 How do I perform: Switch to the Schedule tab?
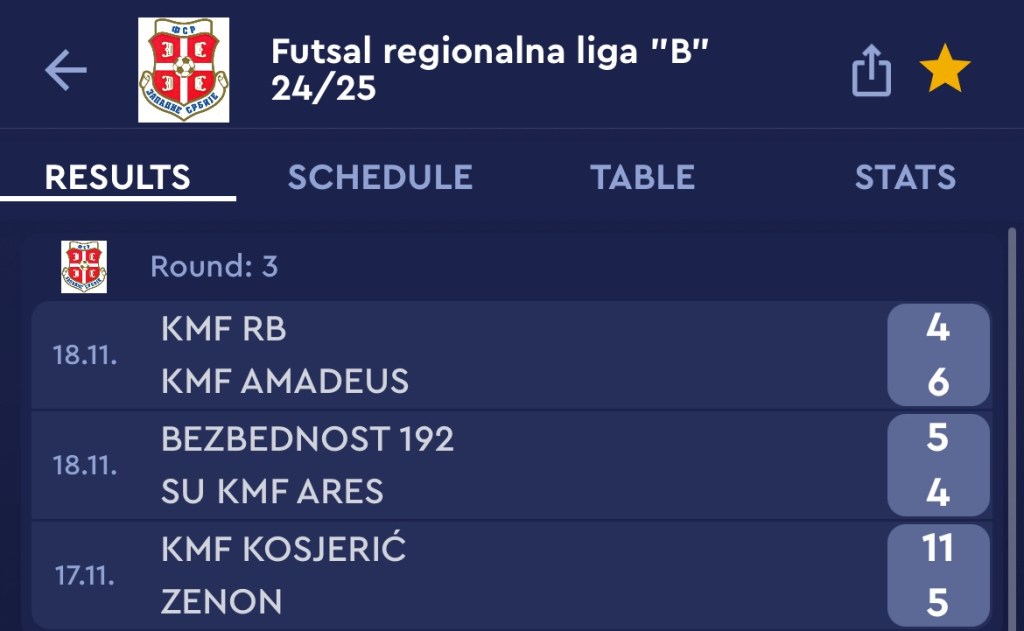[x=380, y=177]
